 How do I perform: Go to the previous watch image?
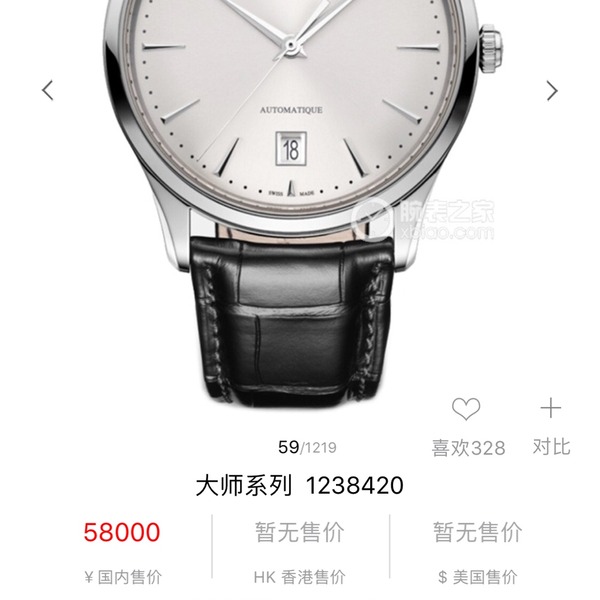(x=47, y=90)
